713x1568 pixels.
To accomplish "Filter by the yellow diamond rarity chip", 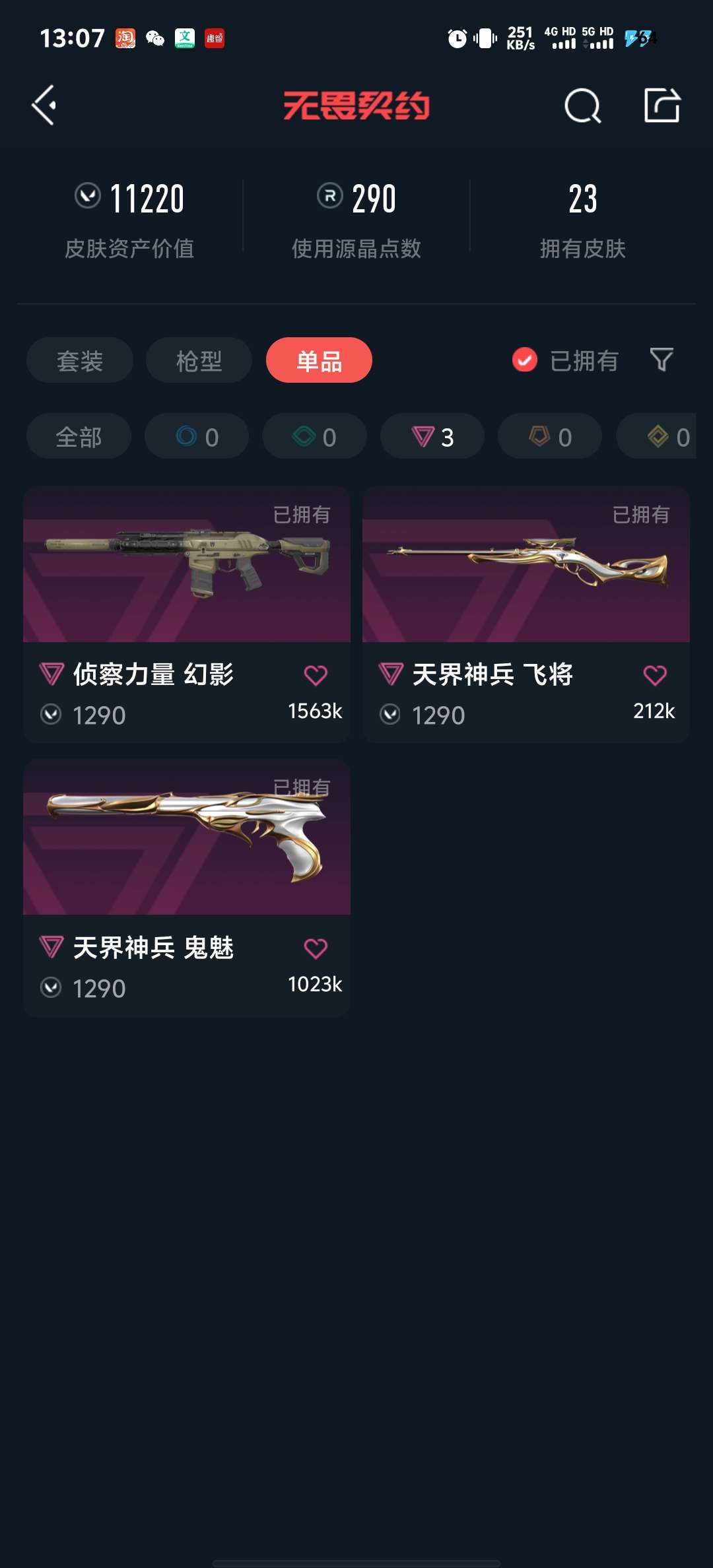I will point(667,436).
